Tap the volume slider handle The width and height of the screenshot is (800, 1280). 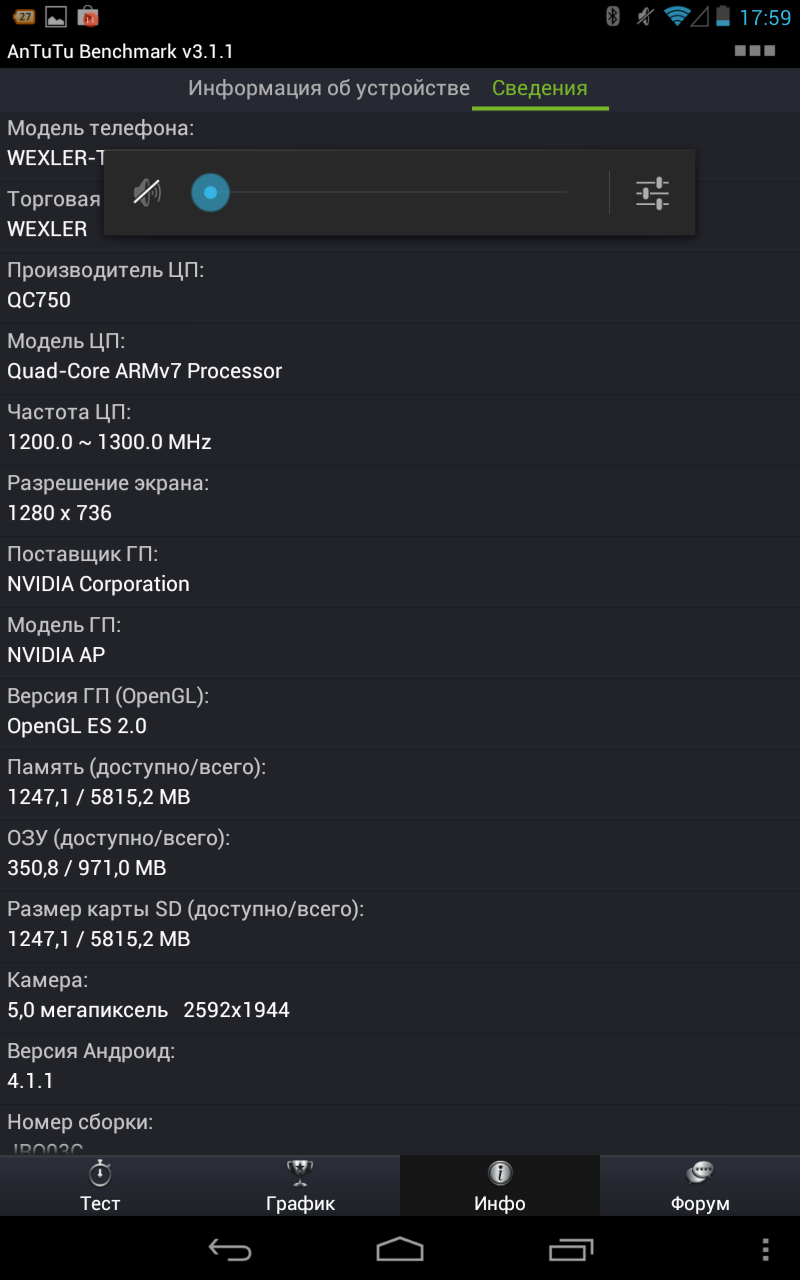tap(210, 192)
